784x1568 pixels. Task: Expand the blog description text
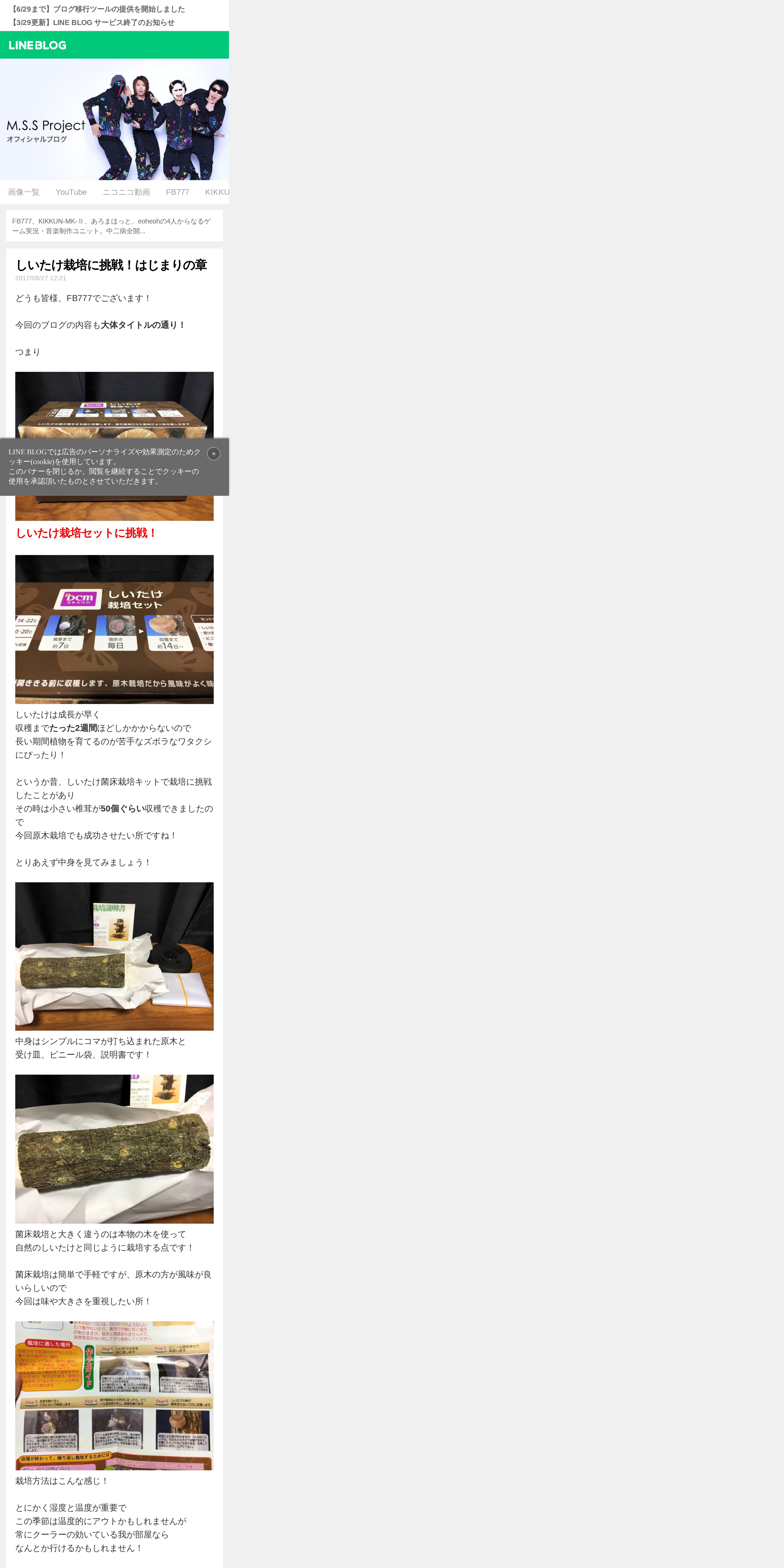(114, 226)
